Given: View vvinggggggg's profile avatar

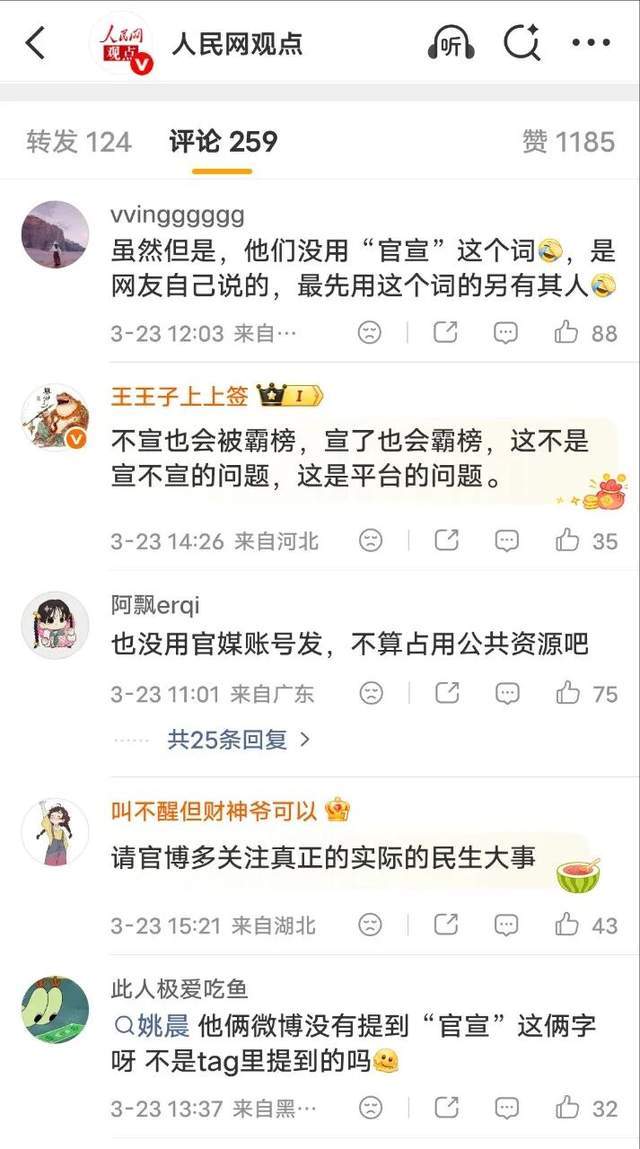Looking at the screenshot, I should (55, 234).
